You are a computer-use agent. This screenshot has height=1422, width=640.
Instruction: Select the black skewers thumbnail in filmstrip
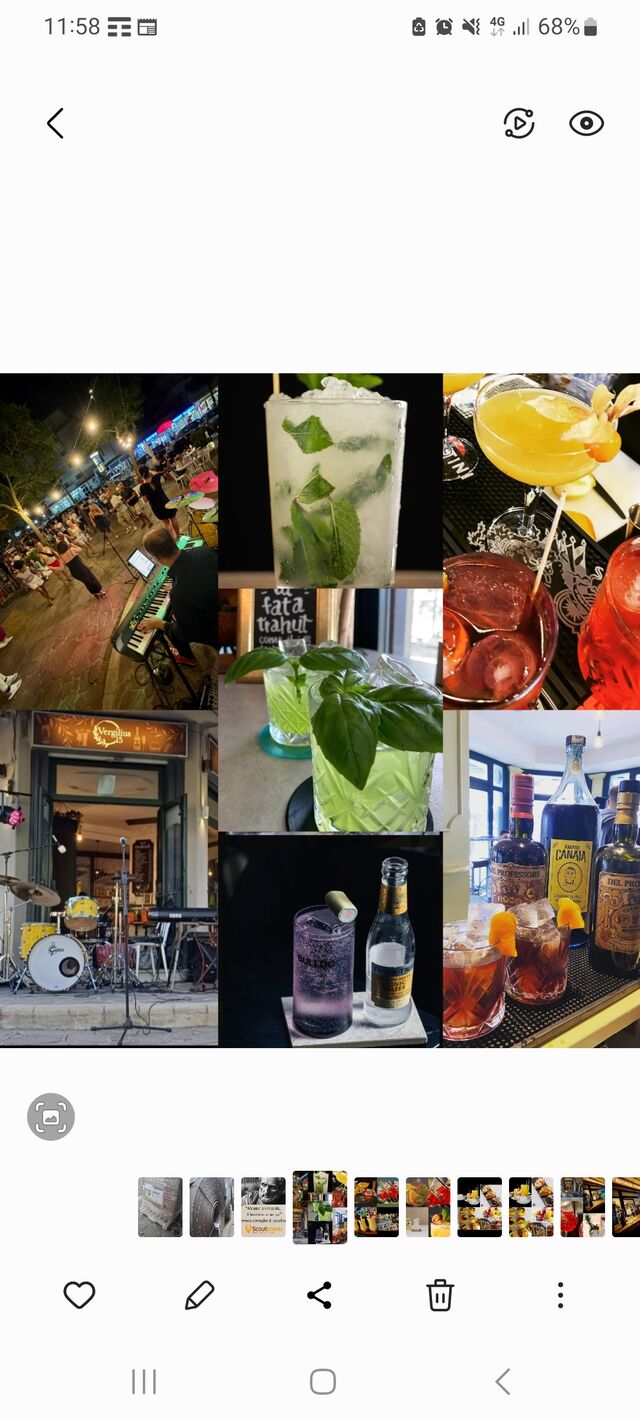point(479,1207)
